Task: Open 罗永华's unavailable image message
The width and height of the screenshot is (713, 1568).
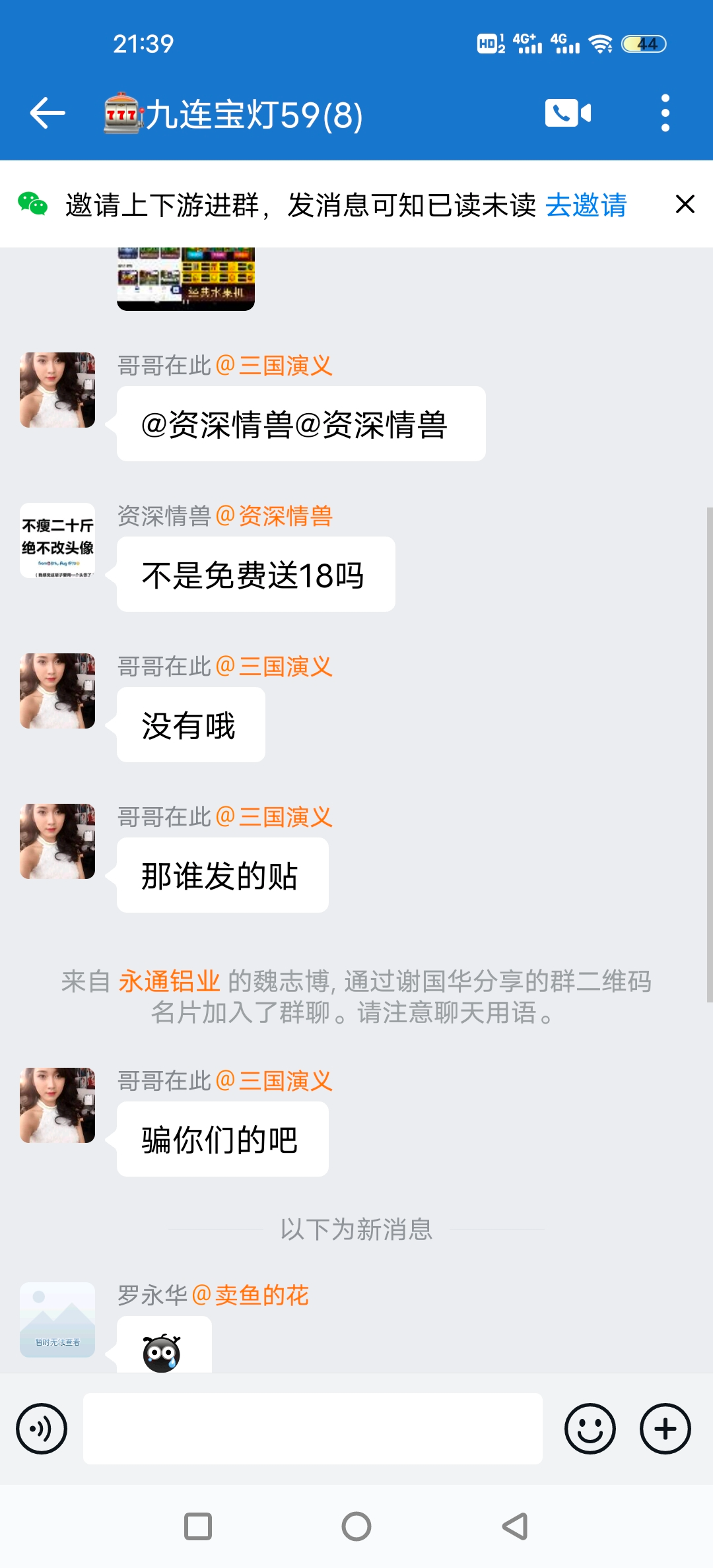Action: click(56, 1320)
